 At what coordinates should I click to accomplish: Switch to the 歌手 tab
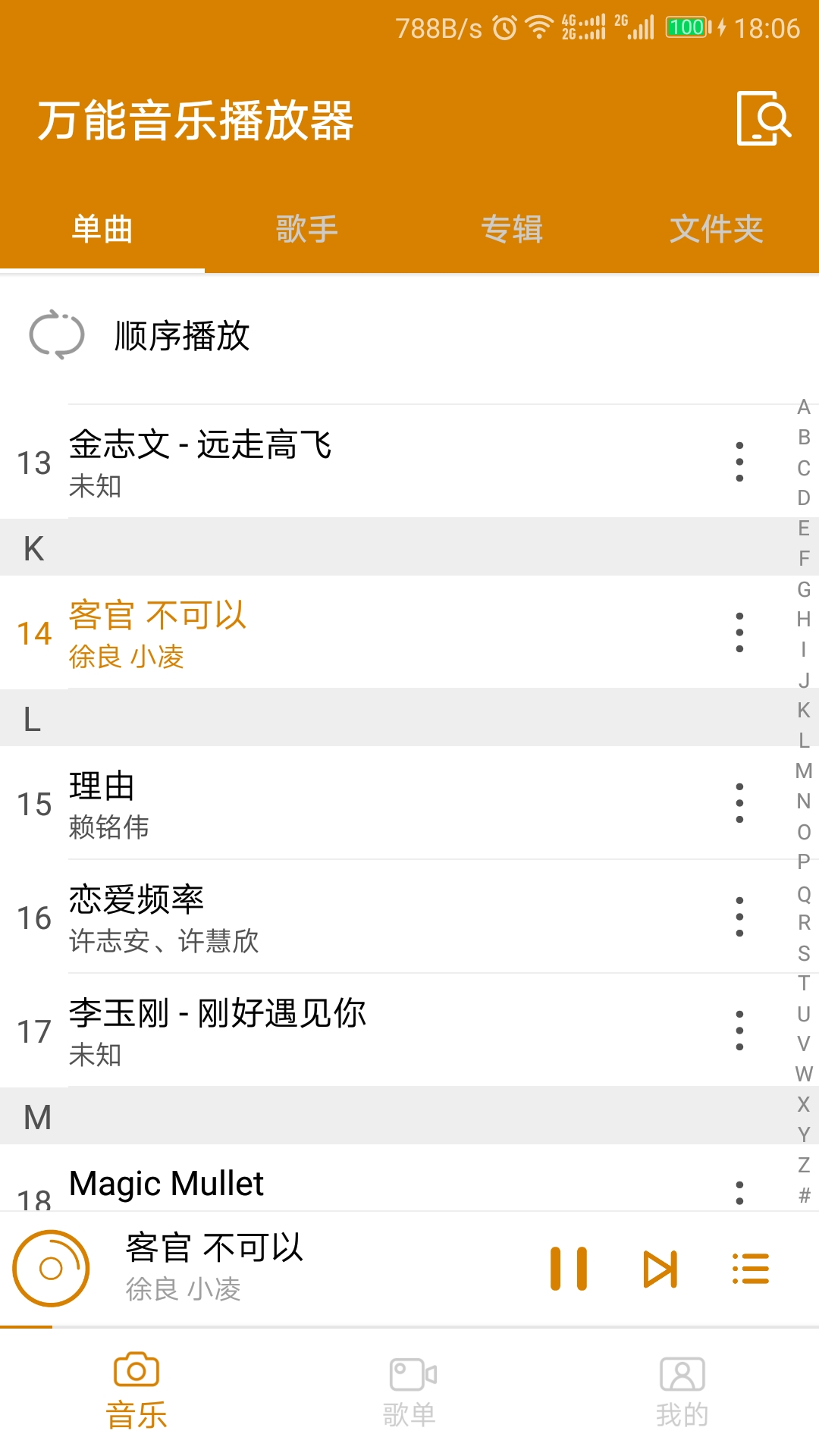[x=306, y=229]
